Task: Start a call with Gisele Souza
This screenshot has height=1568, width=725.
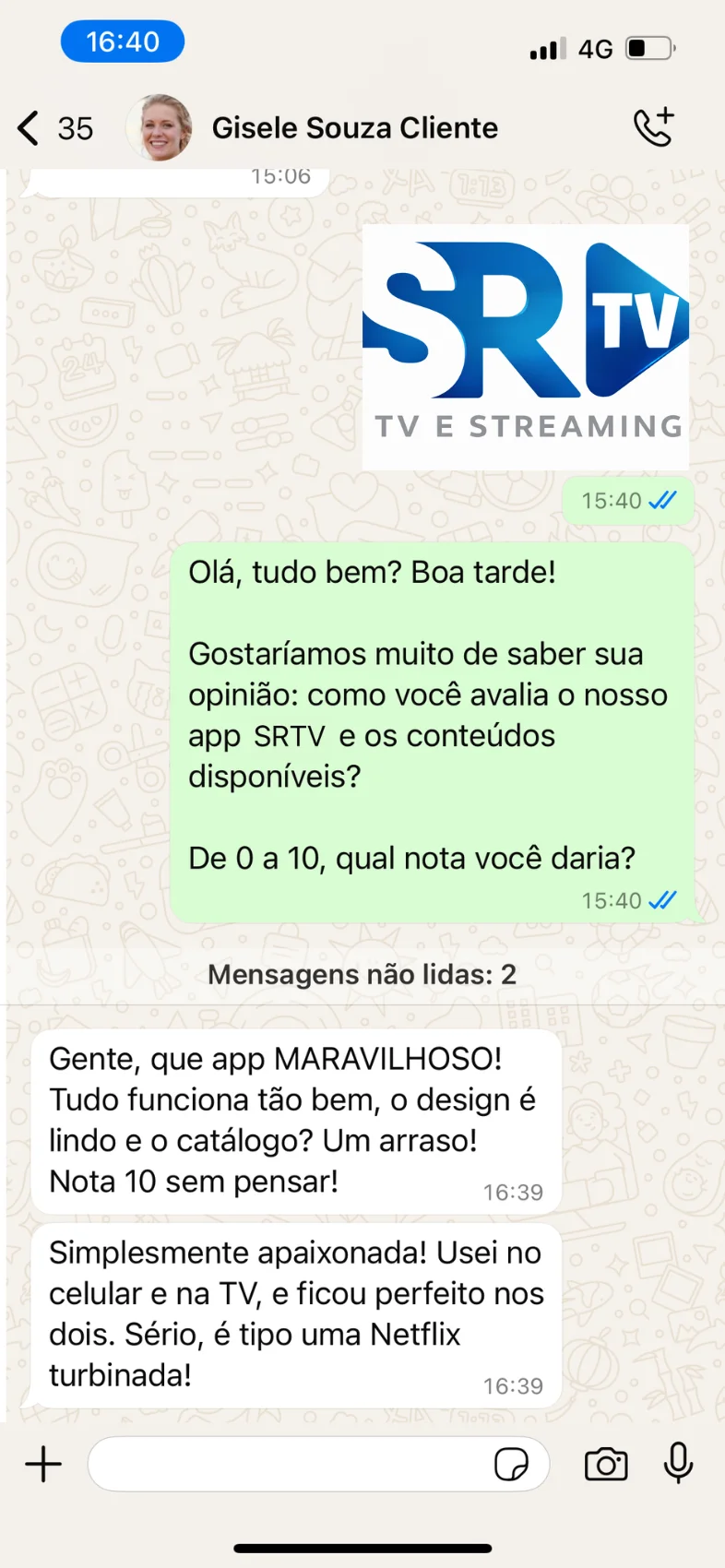Action: (654, 128)
